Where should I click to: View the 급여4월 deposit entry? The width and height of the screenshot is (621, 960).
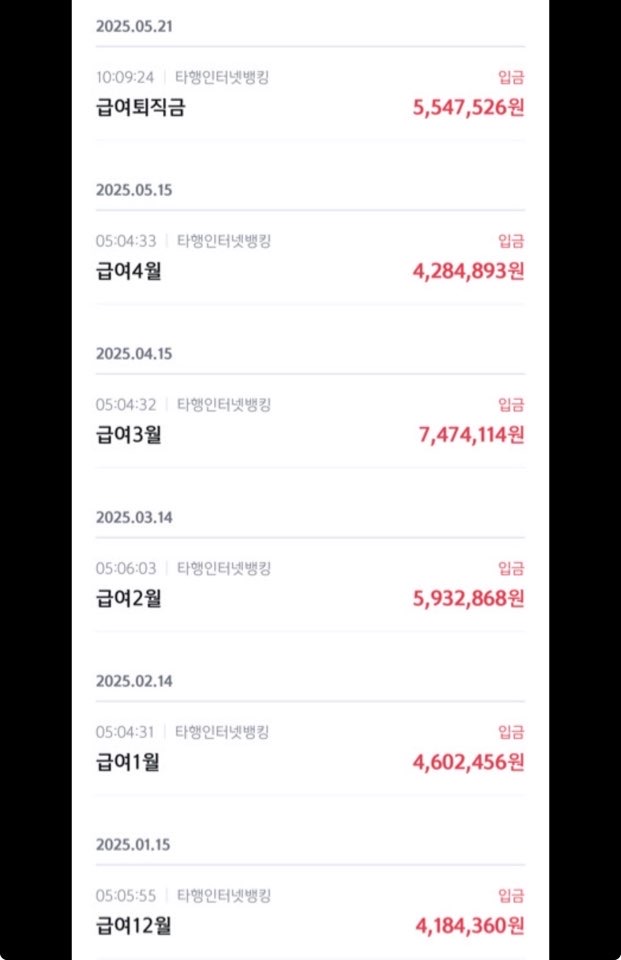[310, 258]
